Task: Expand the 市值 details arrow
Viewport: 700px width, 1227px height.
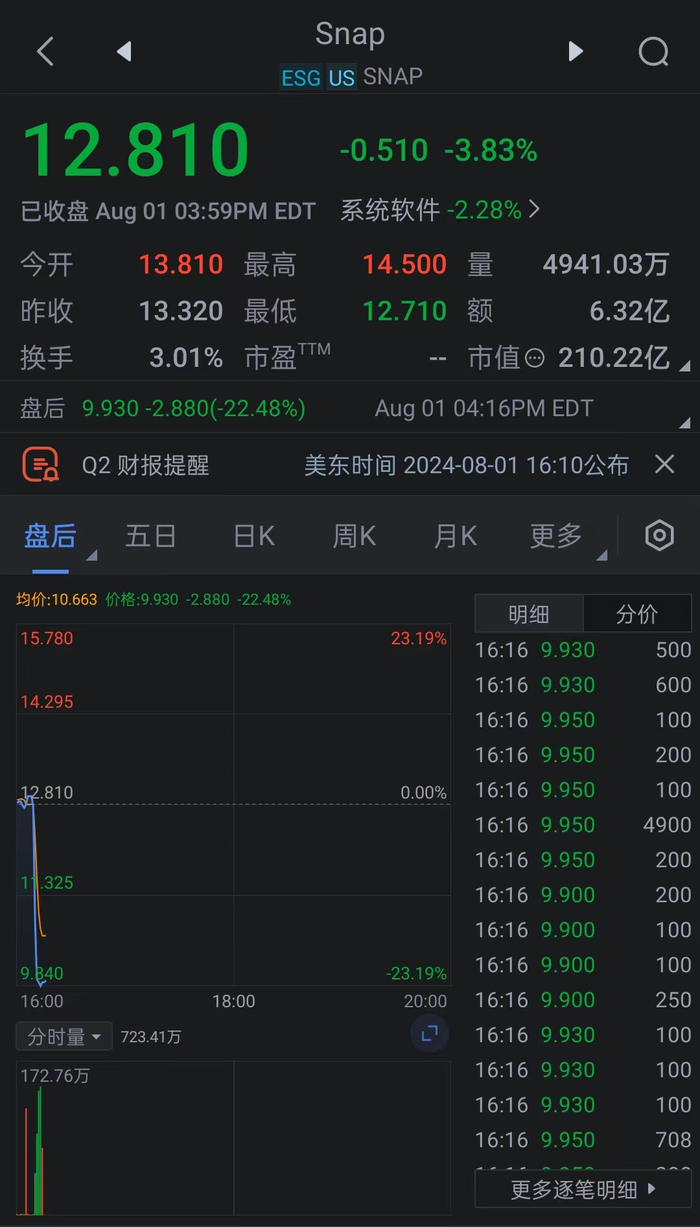Action: [x=685, y=366]
